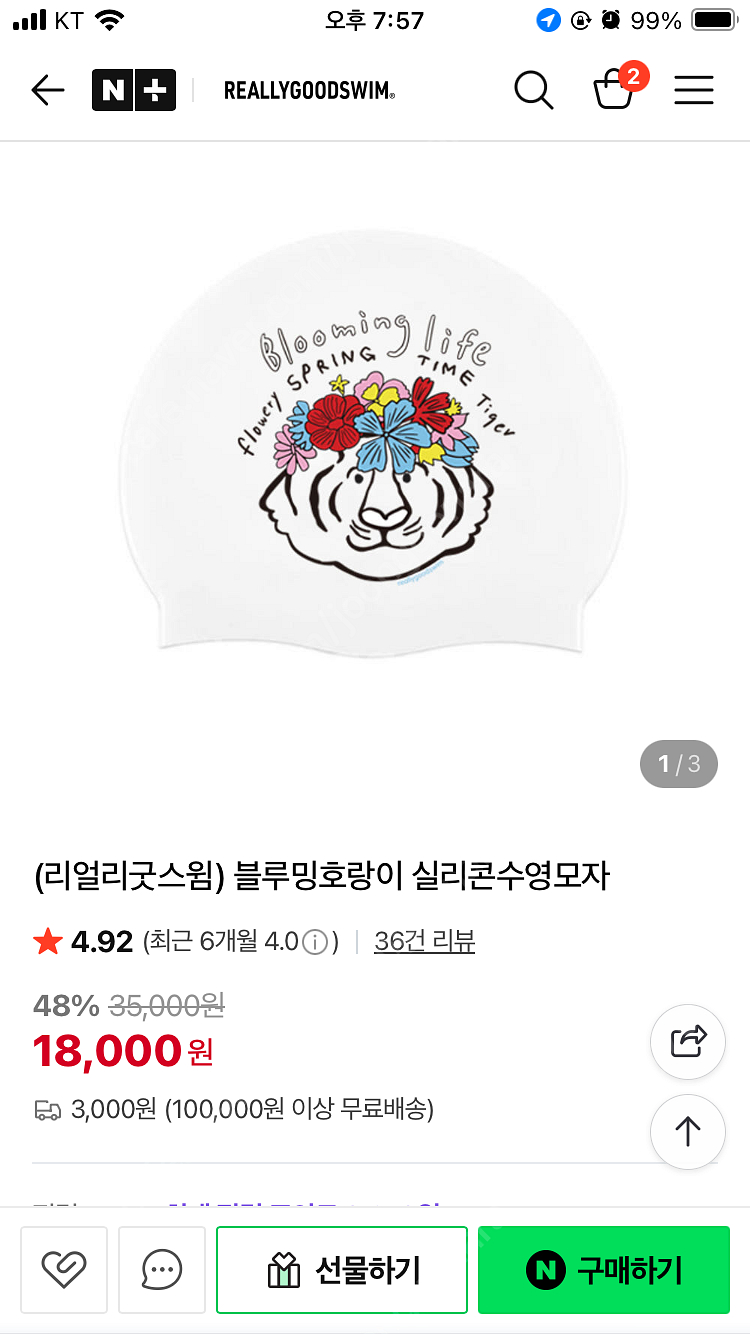
Task: Go back using the arrow icon
Action: click(x=47, y=91)
